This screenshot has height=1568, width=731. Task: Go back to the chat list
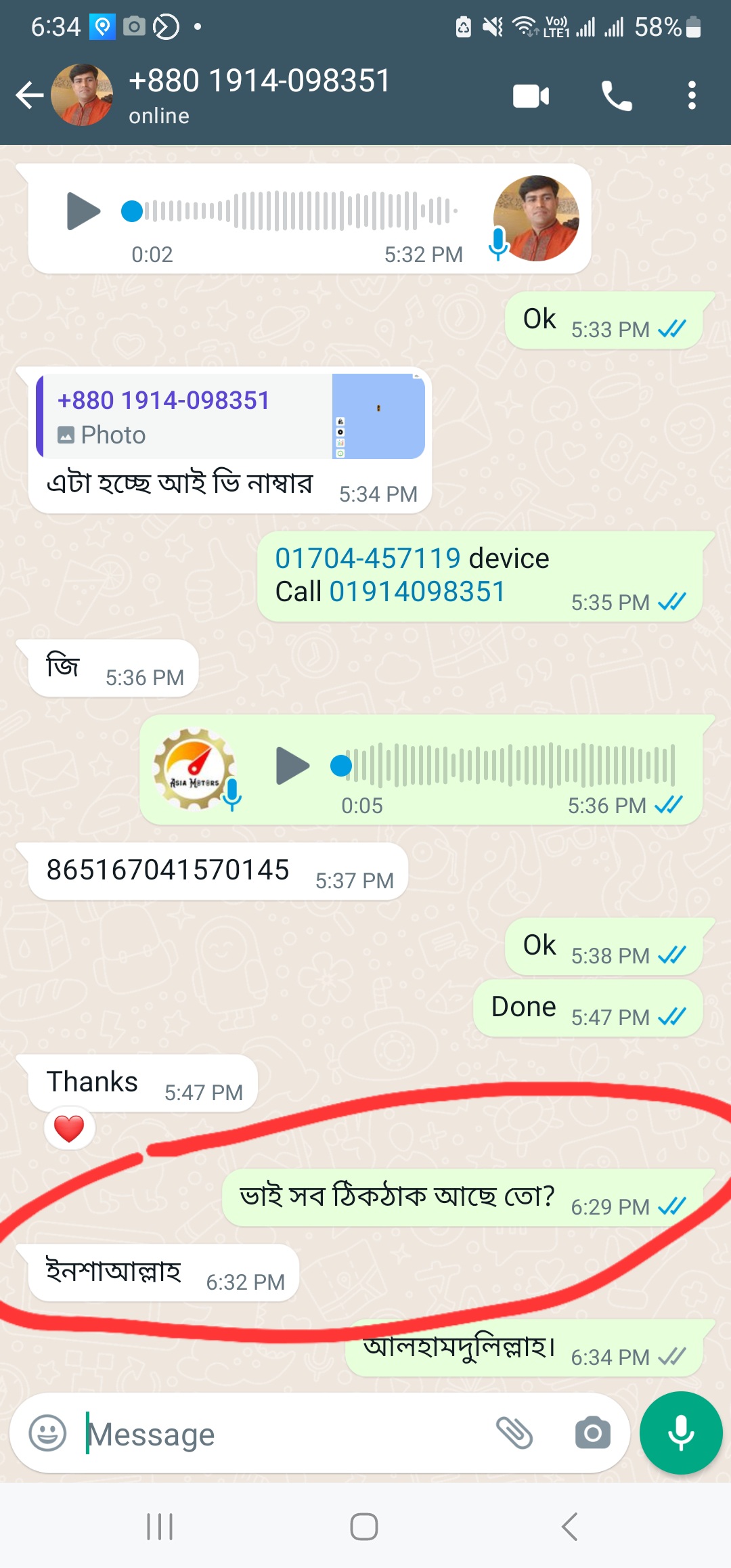pos(30,95)
